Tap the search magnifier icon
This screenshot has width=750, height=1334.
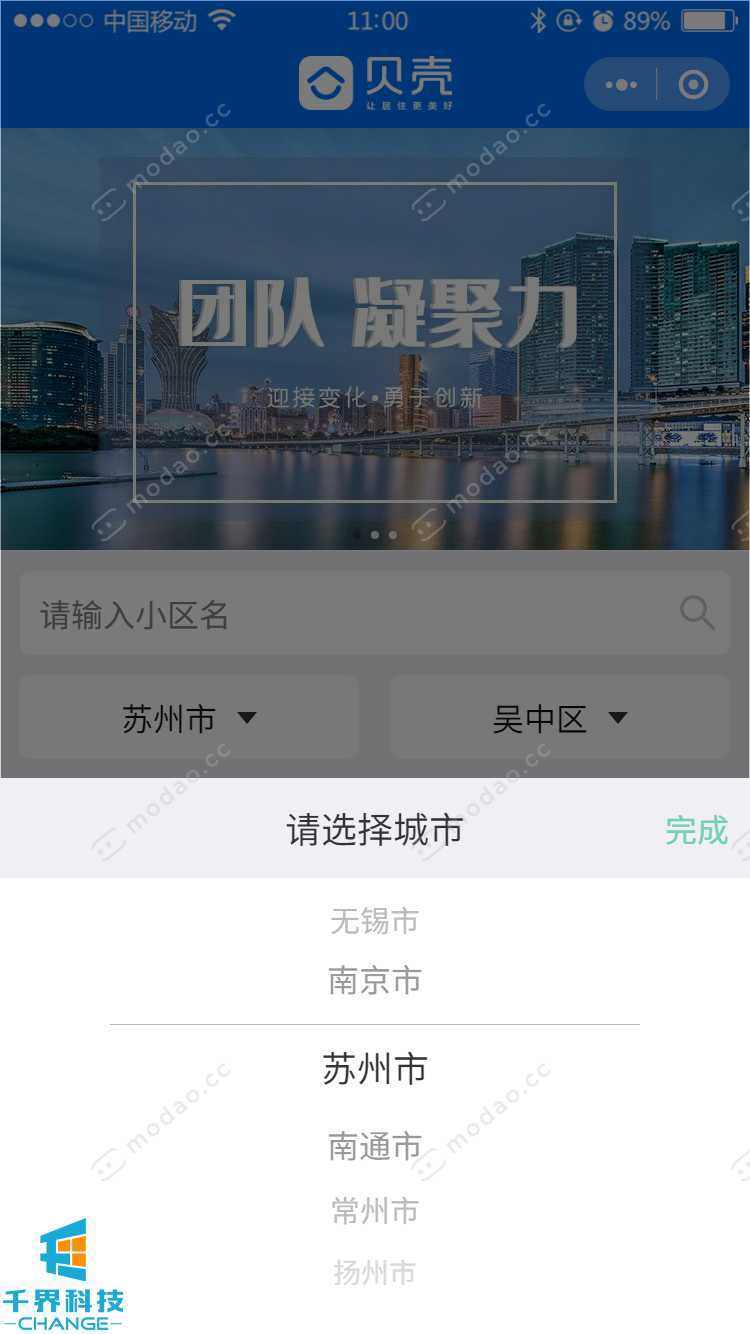click(x=697, y=613)
